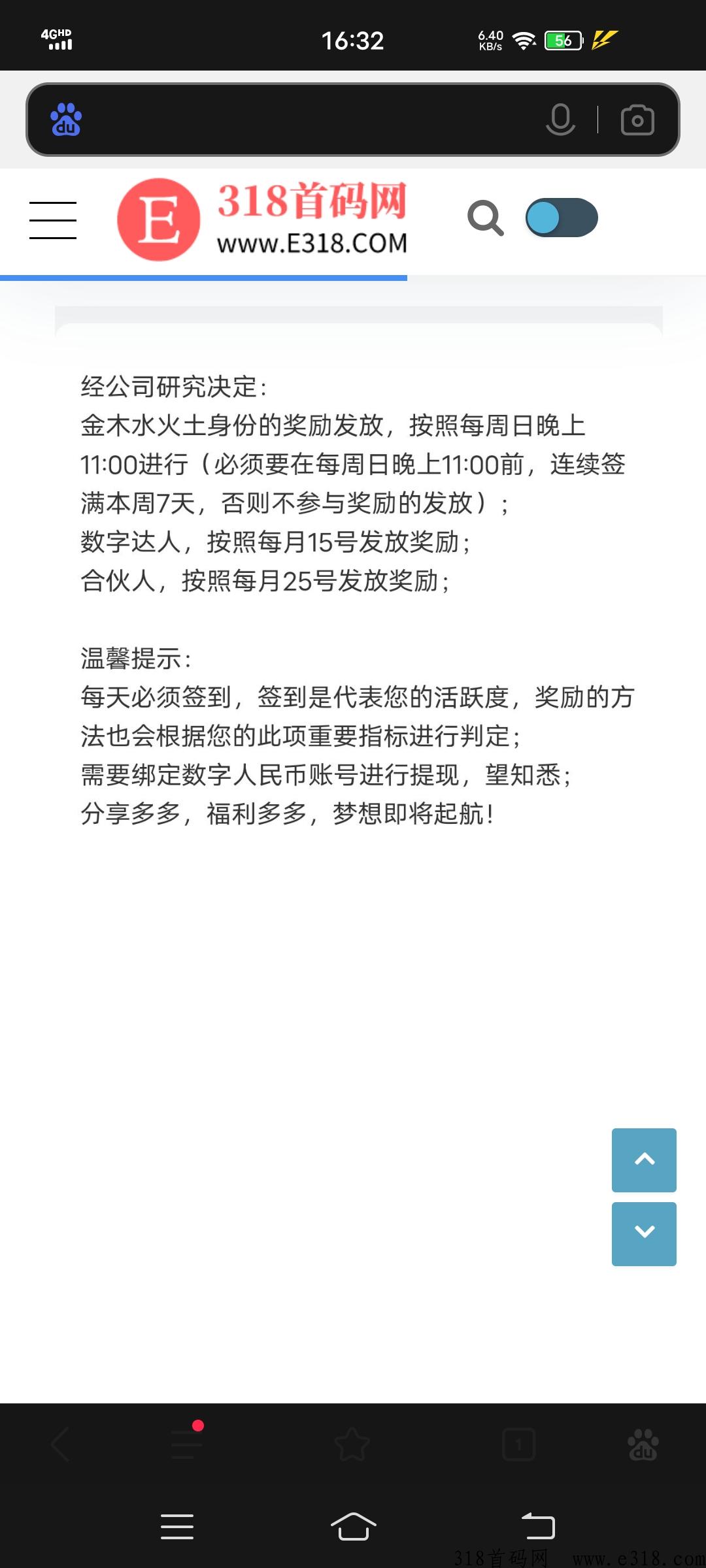Go back with the browser back arrow

(x=61, y=1444)
